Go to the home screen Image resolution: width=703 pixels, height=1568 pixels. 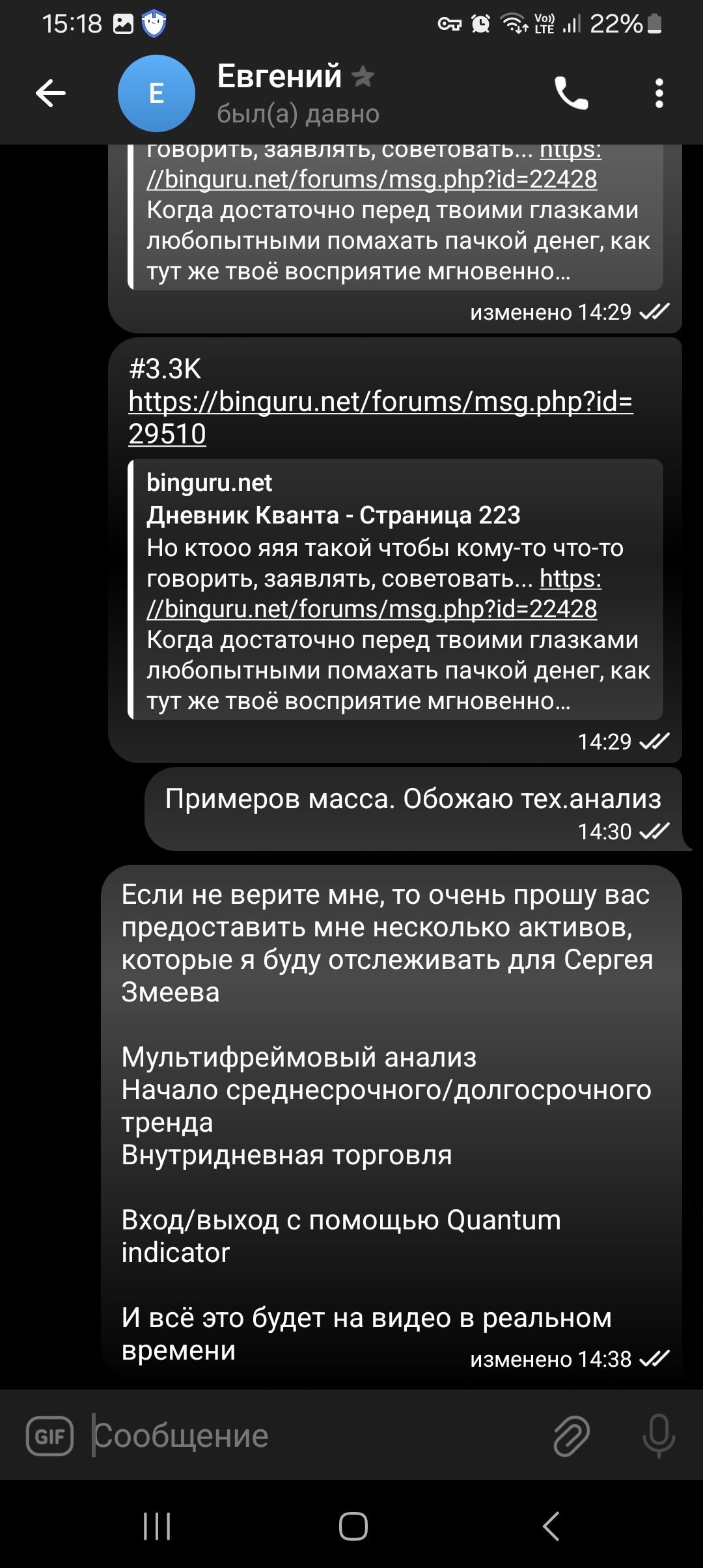[353, 1526]
